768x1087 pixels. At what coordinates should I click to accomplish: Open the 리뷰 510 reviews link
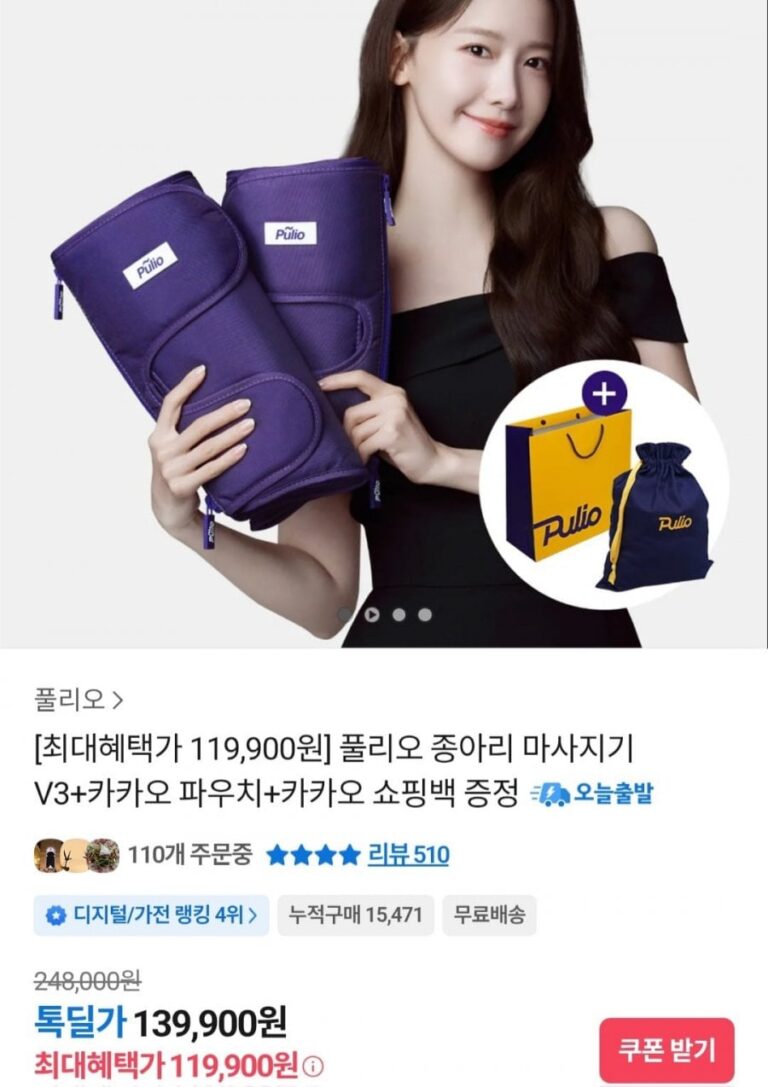click(408, 855)
